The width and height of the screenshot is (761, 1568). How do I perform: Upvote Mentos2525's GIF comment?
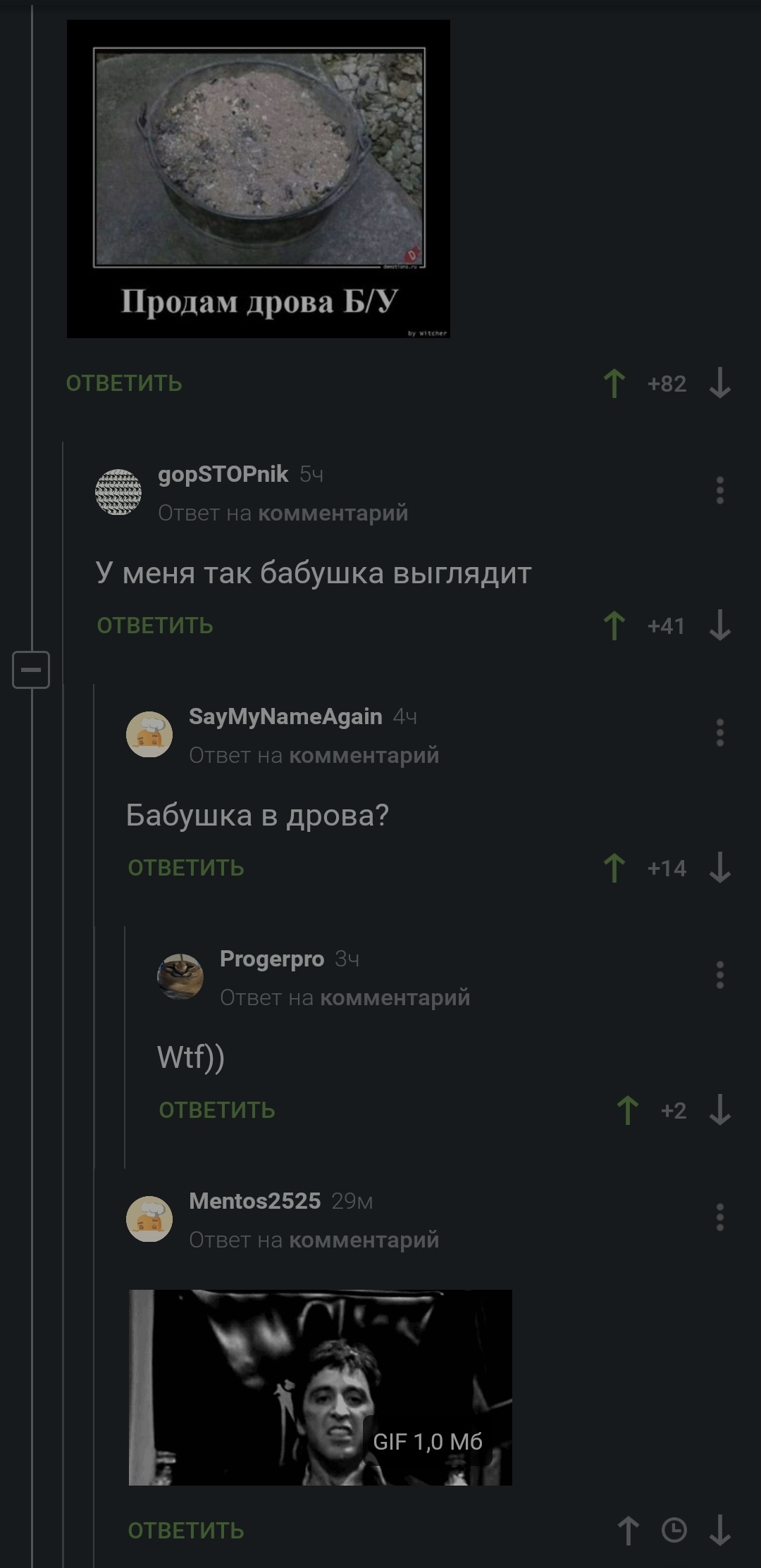[627, 1531]
